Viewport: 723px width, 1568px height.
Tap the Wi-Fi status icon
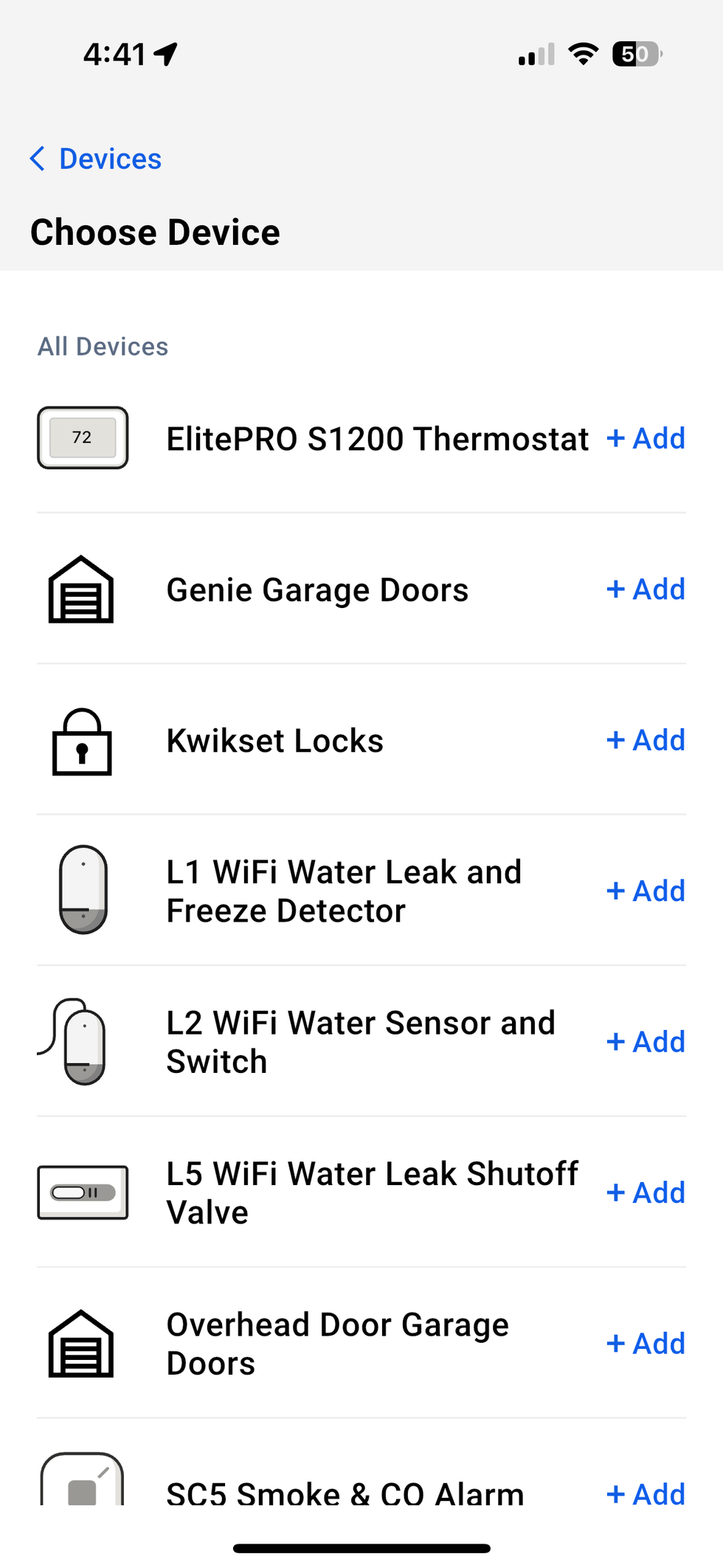point(583,53)
